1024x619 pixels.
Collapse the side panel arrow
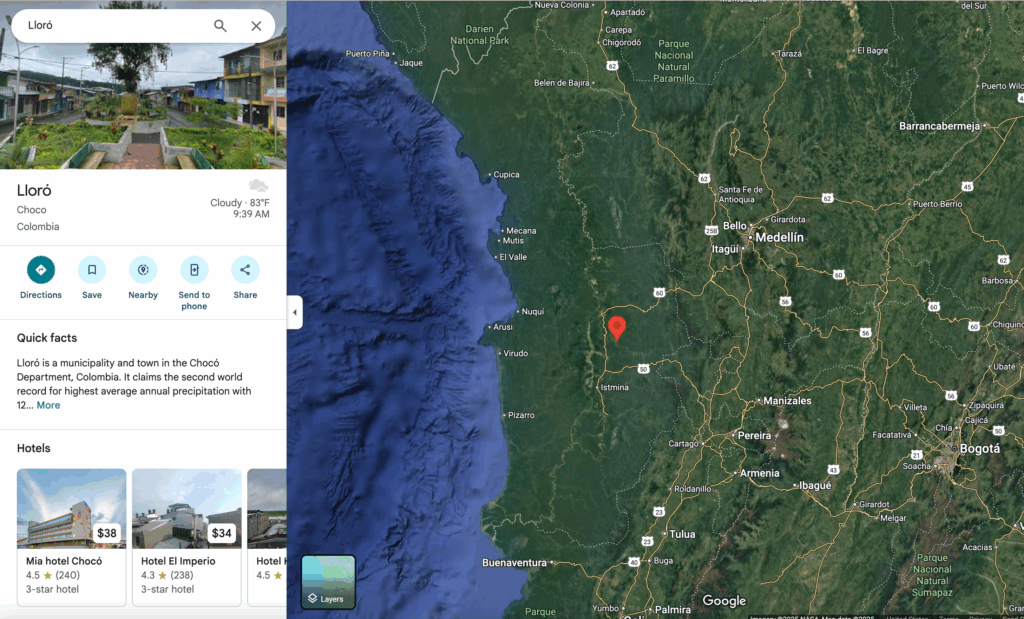pos(294,312)
